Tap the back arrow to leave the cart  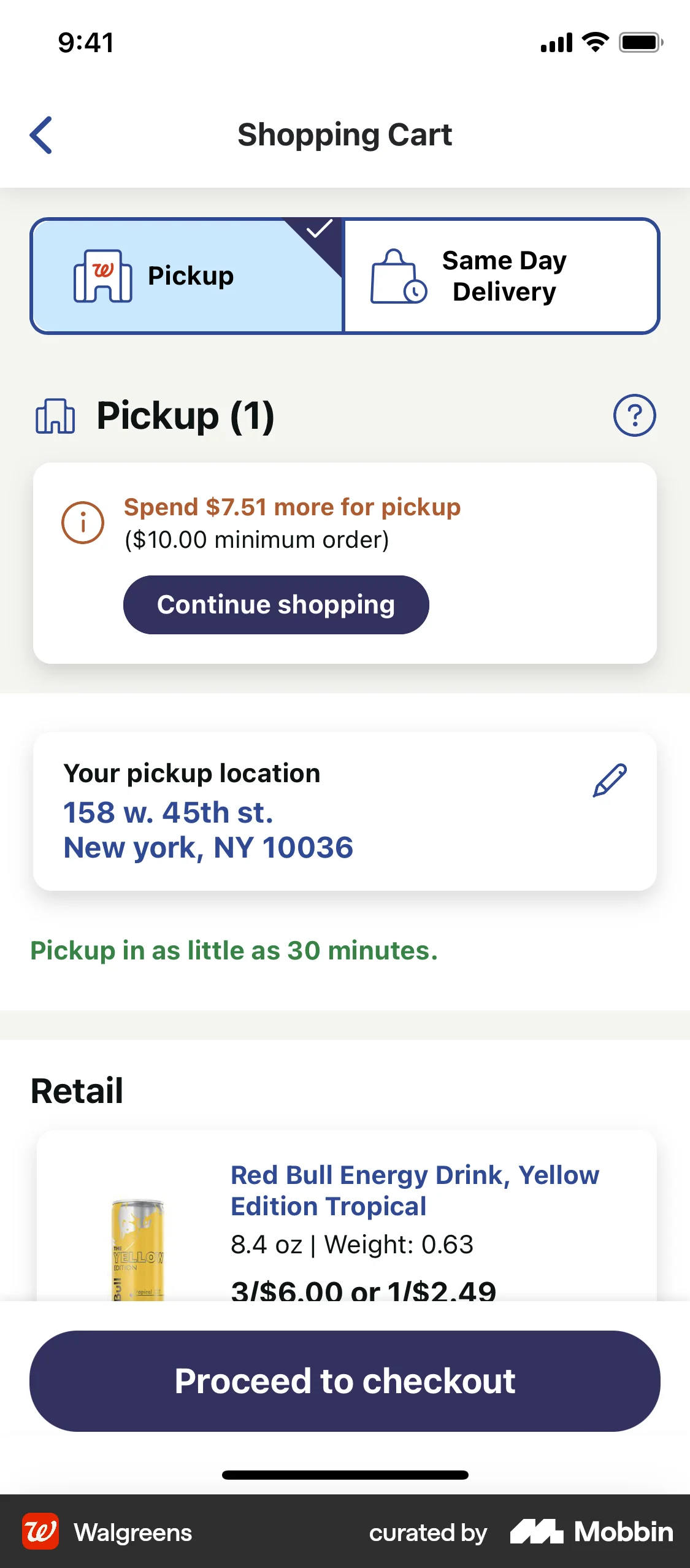[40, 135]
